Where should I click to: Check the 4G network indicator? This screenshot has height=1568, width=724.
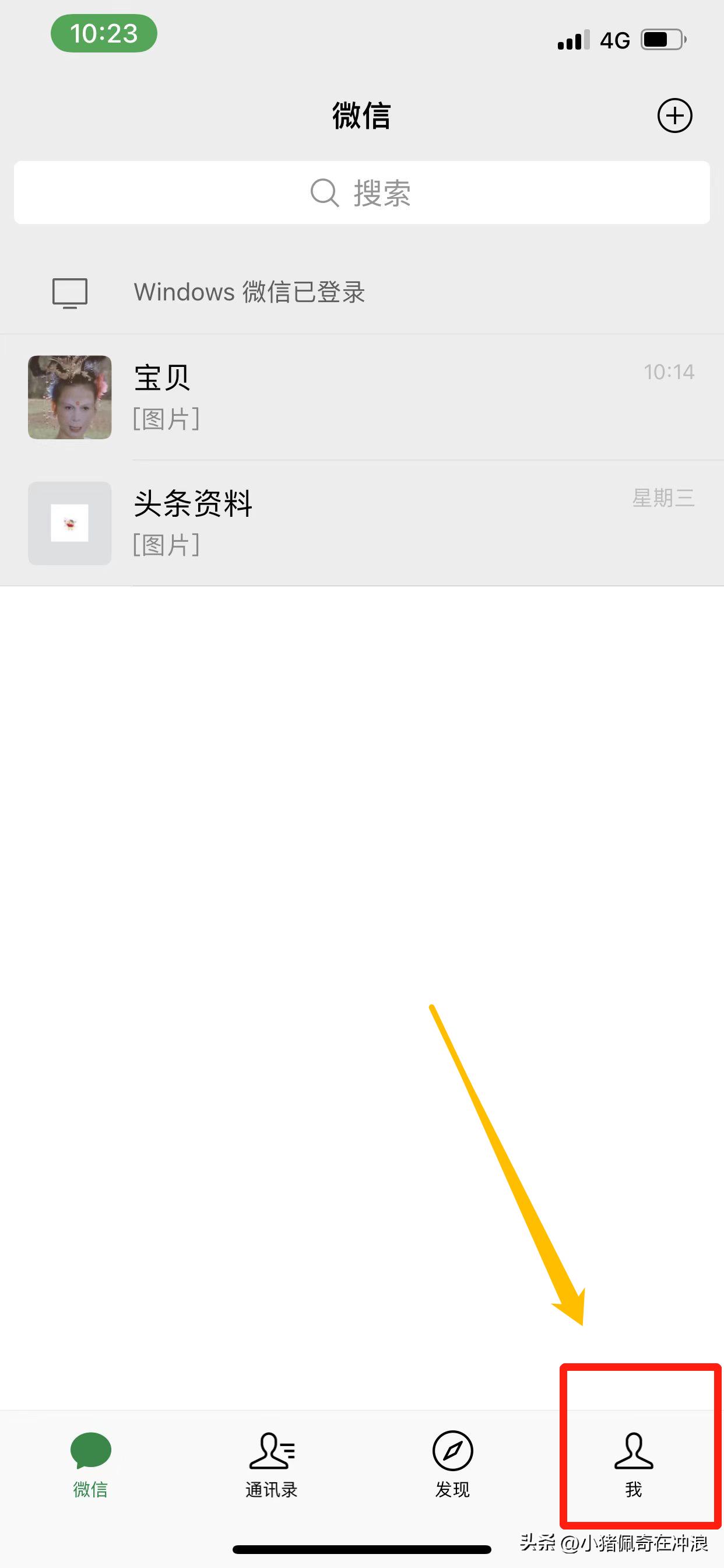click(x=615, y=40)
